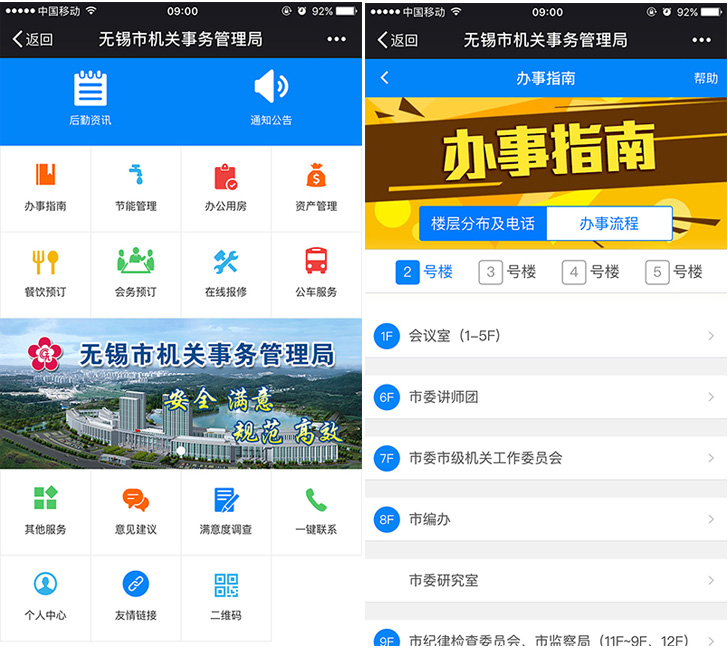Open the 8F 市编办 row
Screen dimensions: 728x650
pos(546,519)
